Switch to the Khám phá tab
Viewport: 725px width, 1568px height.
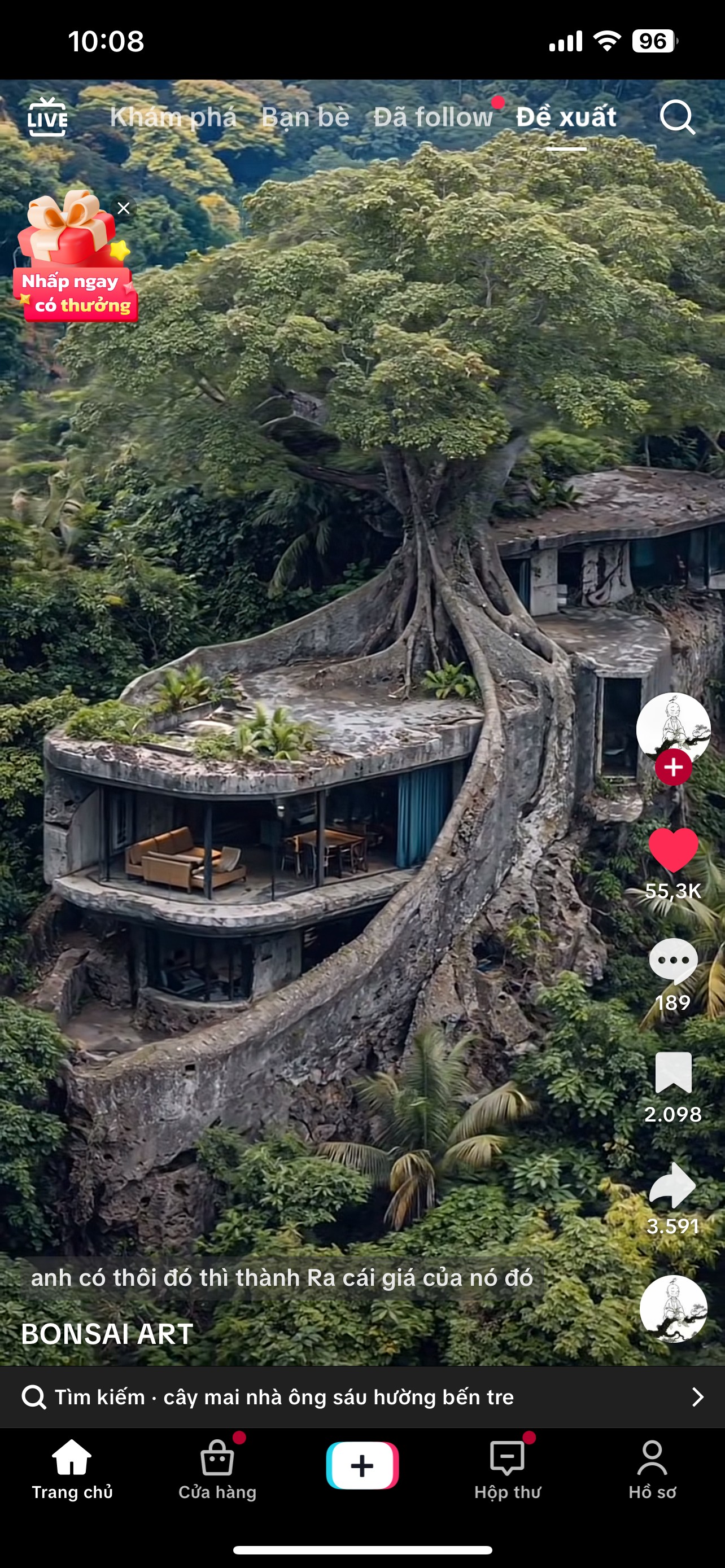(x=173, y=117)
